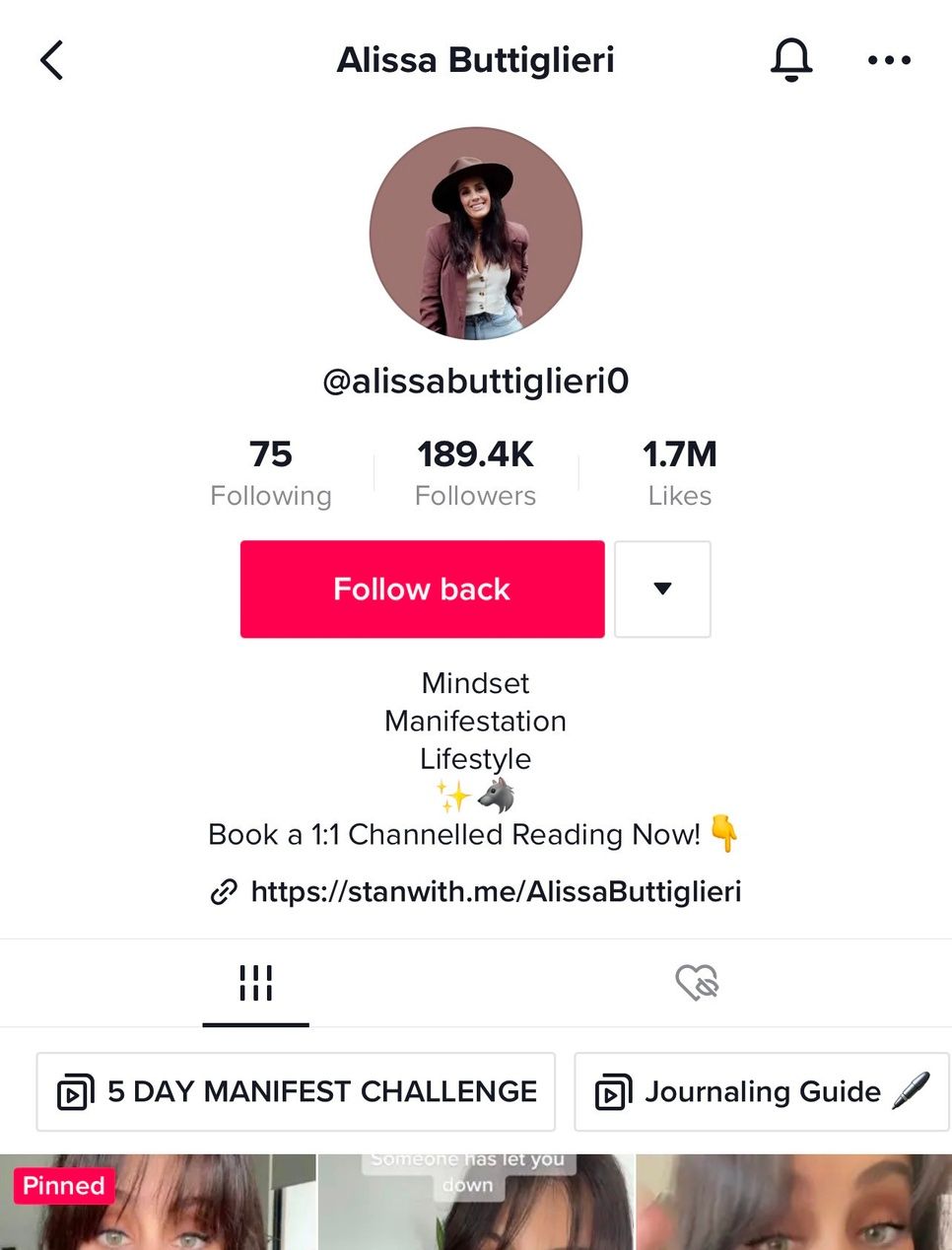Open the Journaling Guide playlist
The width and height of the screenshot is (952, 1250).
762,1091
